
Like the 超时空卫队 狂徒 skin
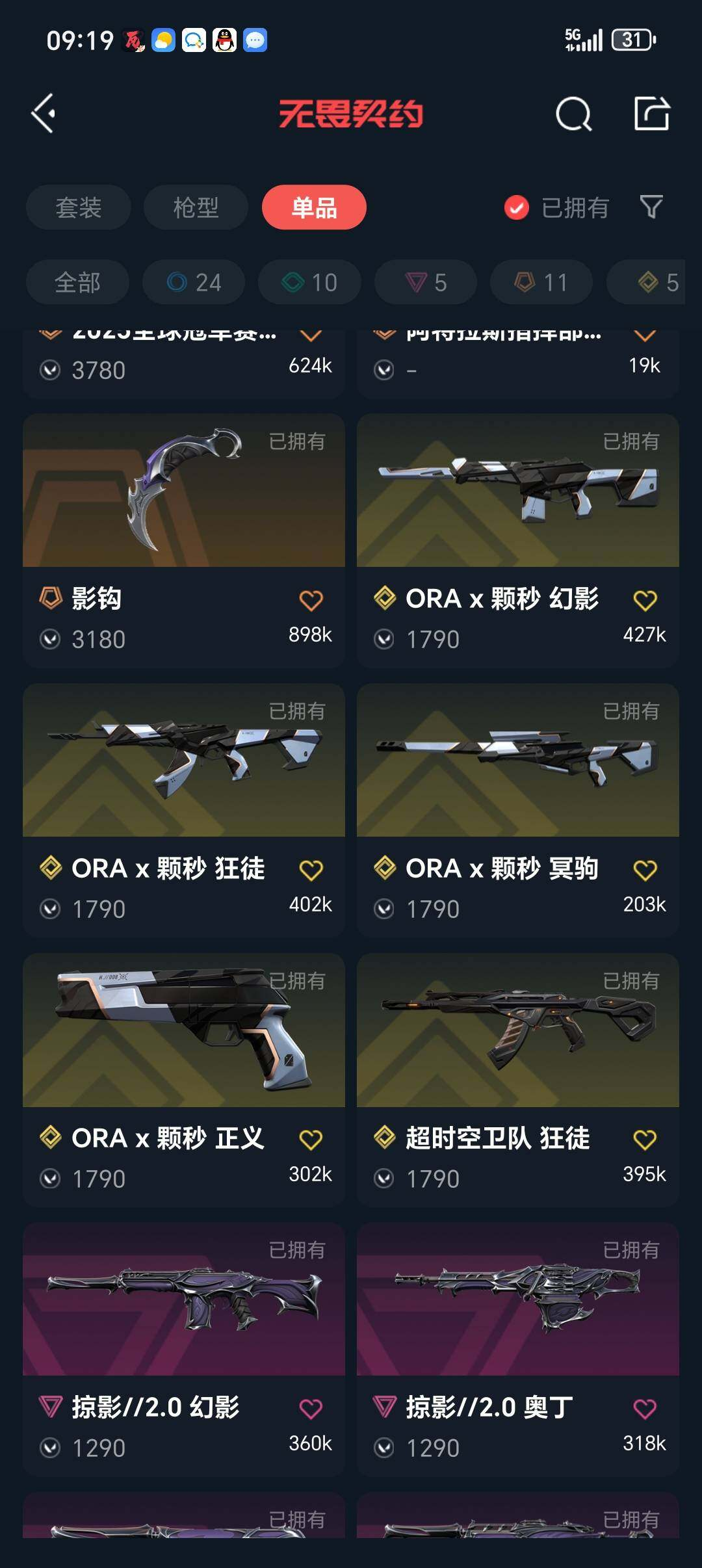click(x=645, y=1140)
